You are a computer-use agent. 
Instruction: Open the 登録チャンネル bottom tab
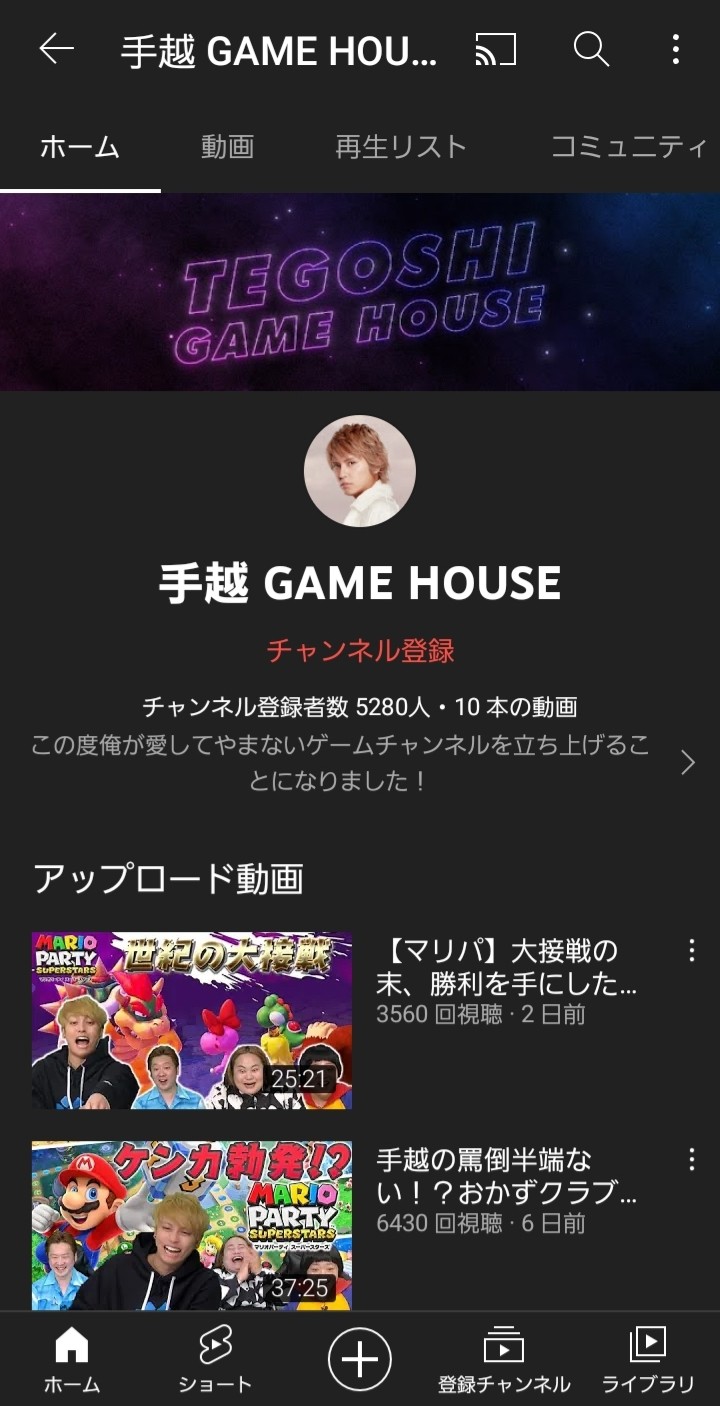504,1359
